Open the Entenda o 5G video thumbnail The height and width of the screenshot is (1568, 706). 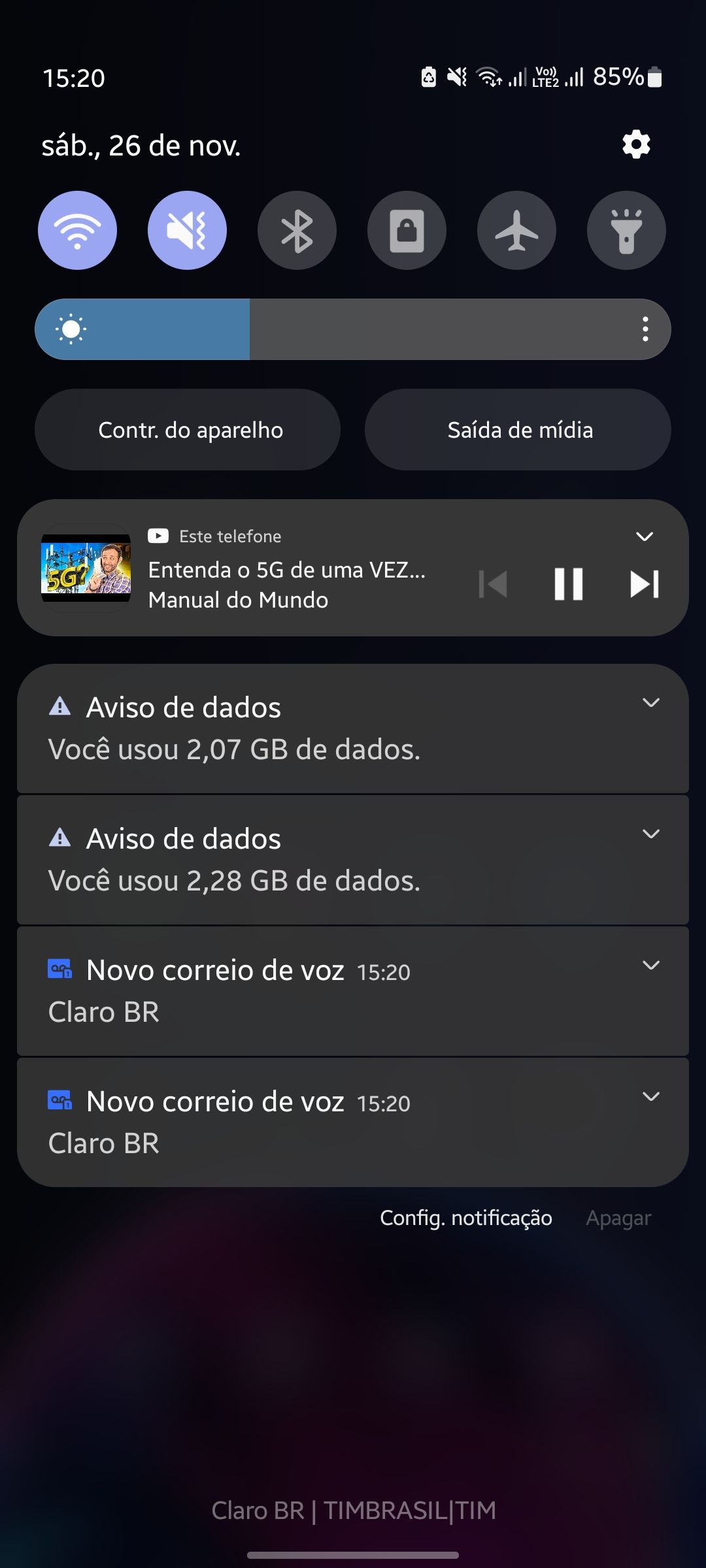coord(86,568)
